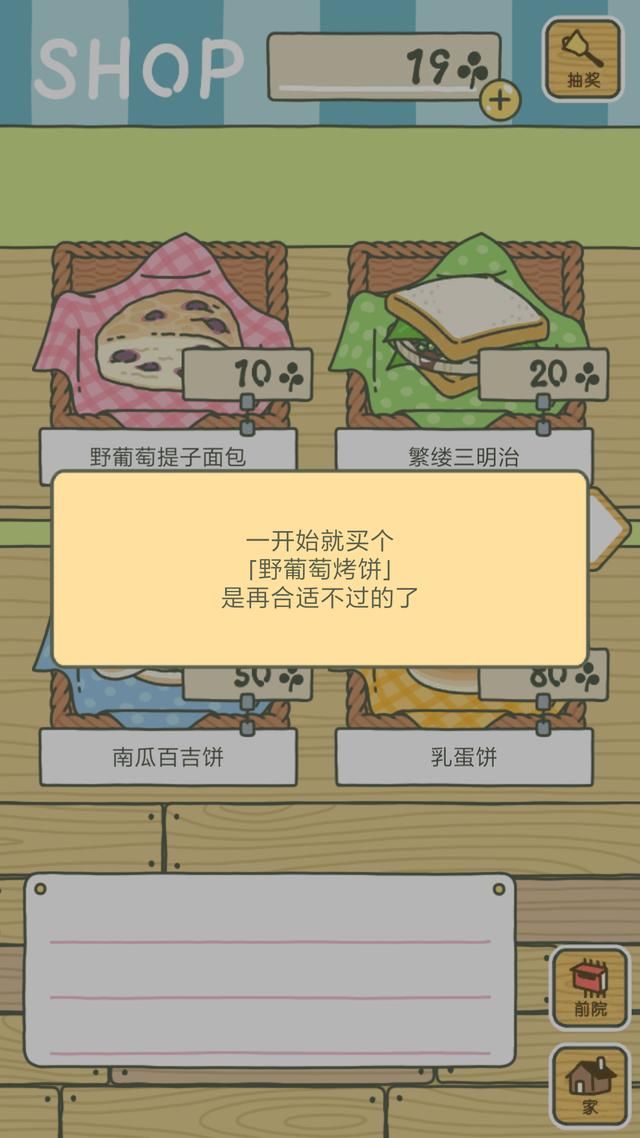Dismiss the 野葡萄烤饼 tutorial message
Image resolution: width=640 pixels, height=1138 pixels.
[320, 570]
